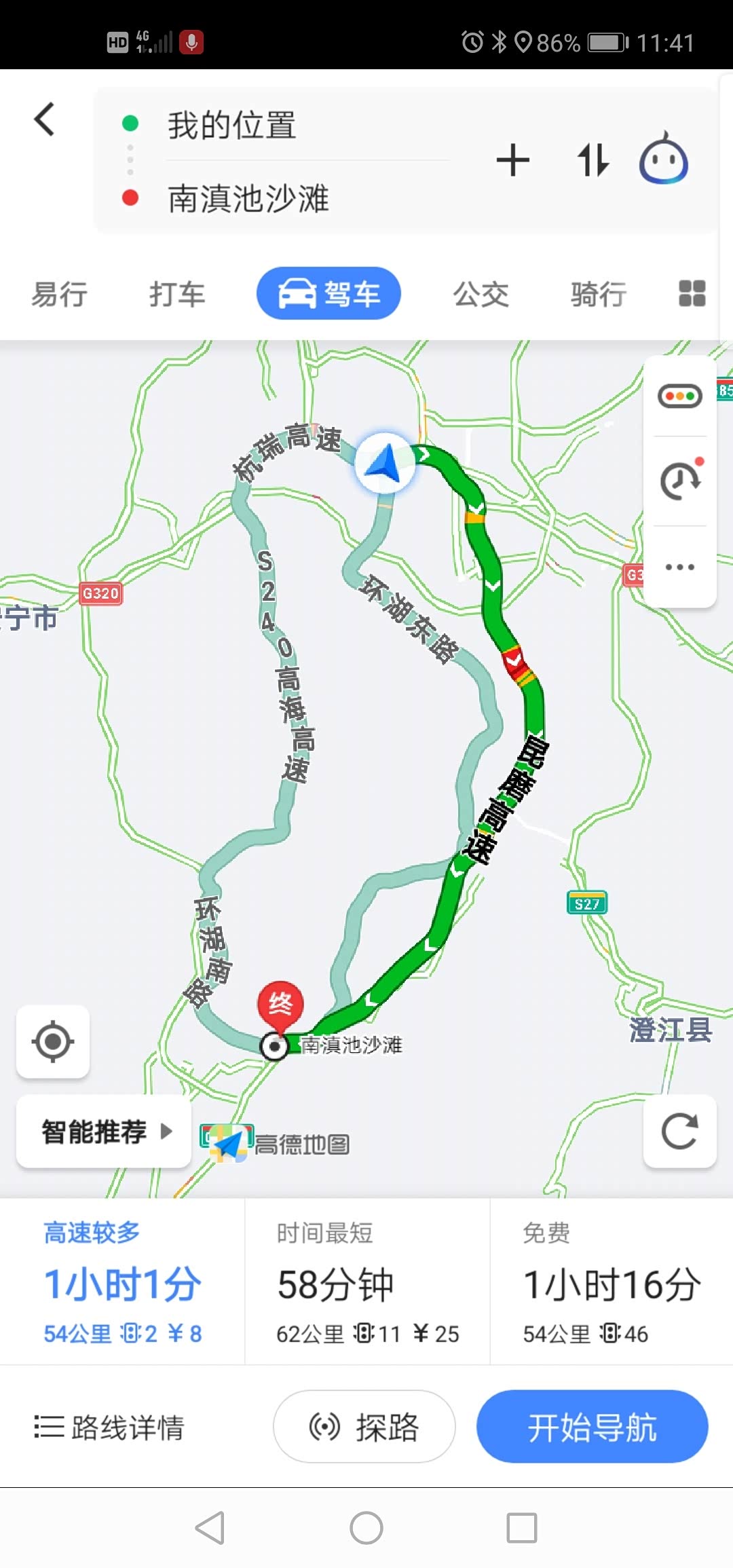Toggle the traffic light layer
This screenshot has height=1568, width=733.
tap(679, 396)
